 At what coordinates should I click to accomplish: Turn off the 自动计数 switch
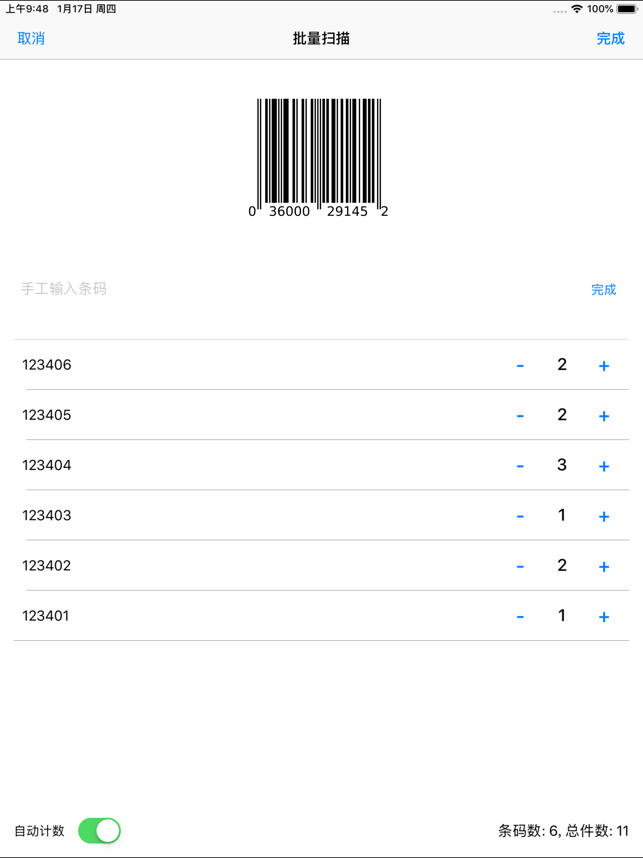tap(99, 831)
